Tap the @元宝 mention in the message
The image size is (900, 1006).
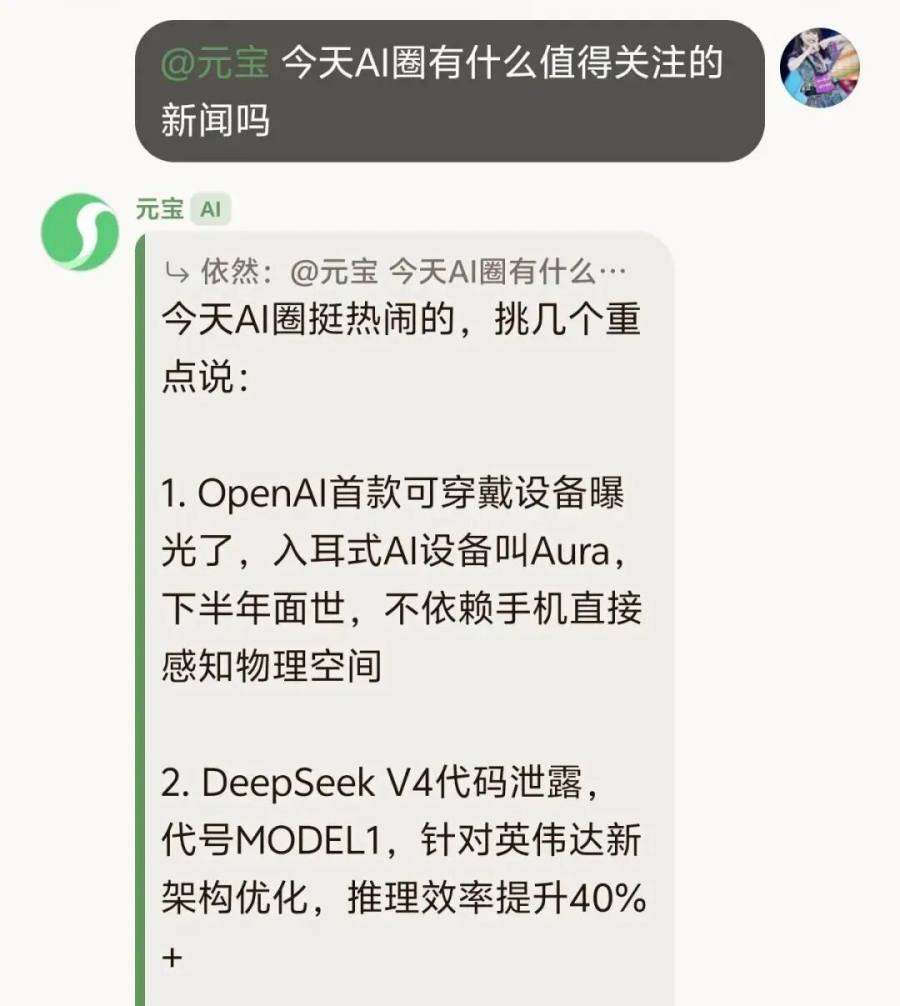(214, 65)
